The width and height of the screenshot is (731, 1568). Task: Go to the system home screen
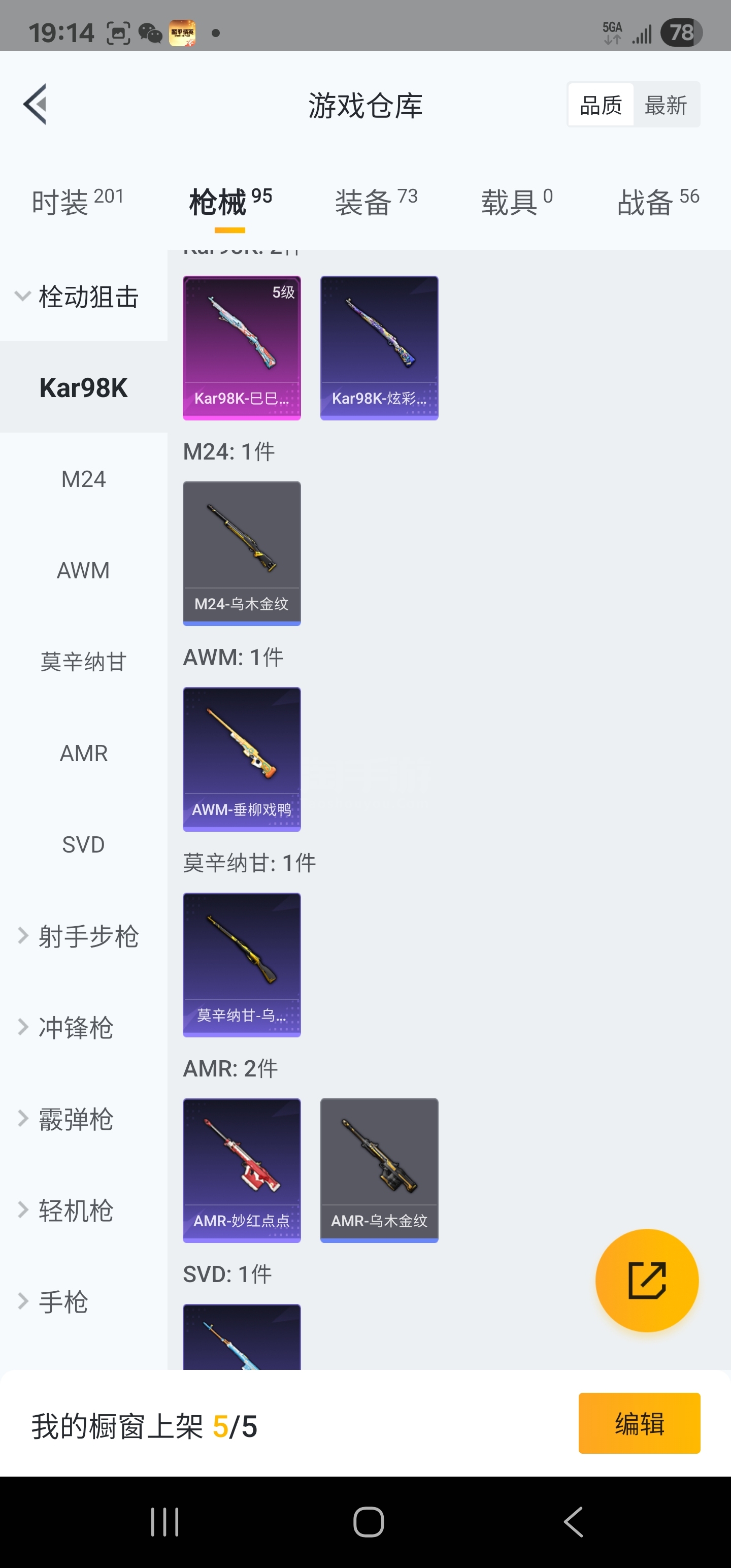[x=368, y=1522]
